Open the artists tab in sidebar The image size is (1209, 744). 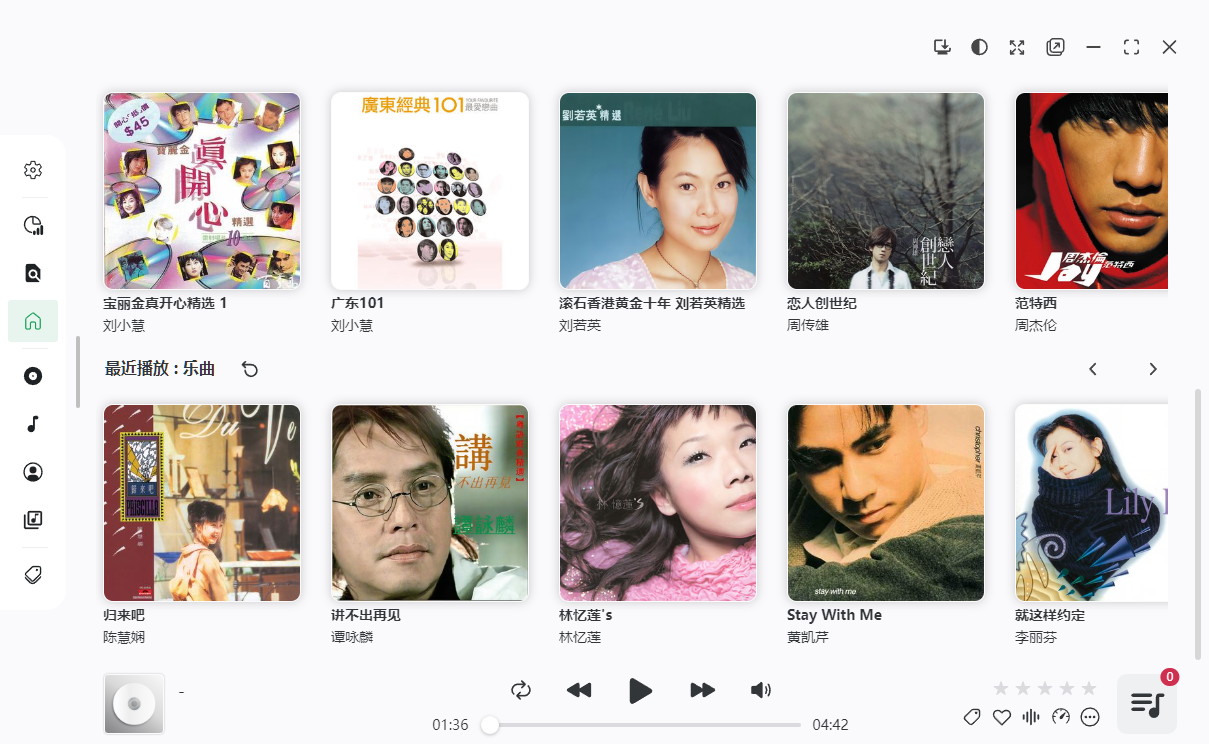pos(33,472)
